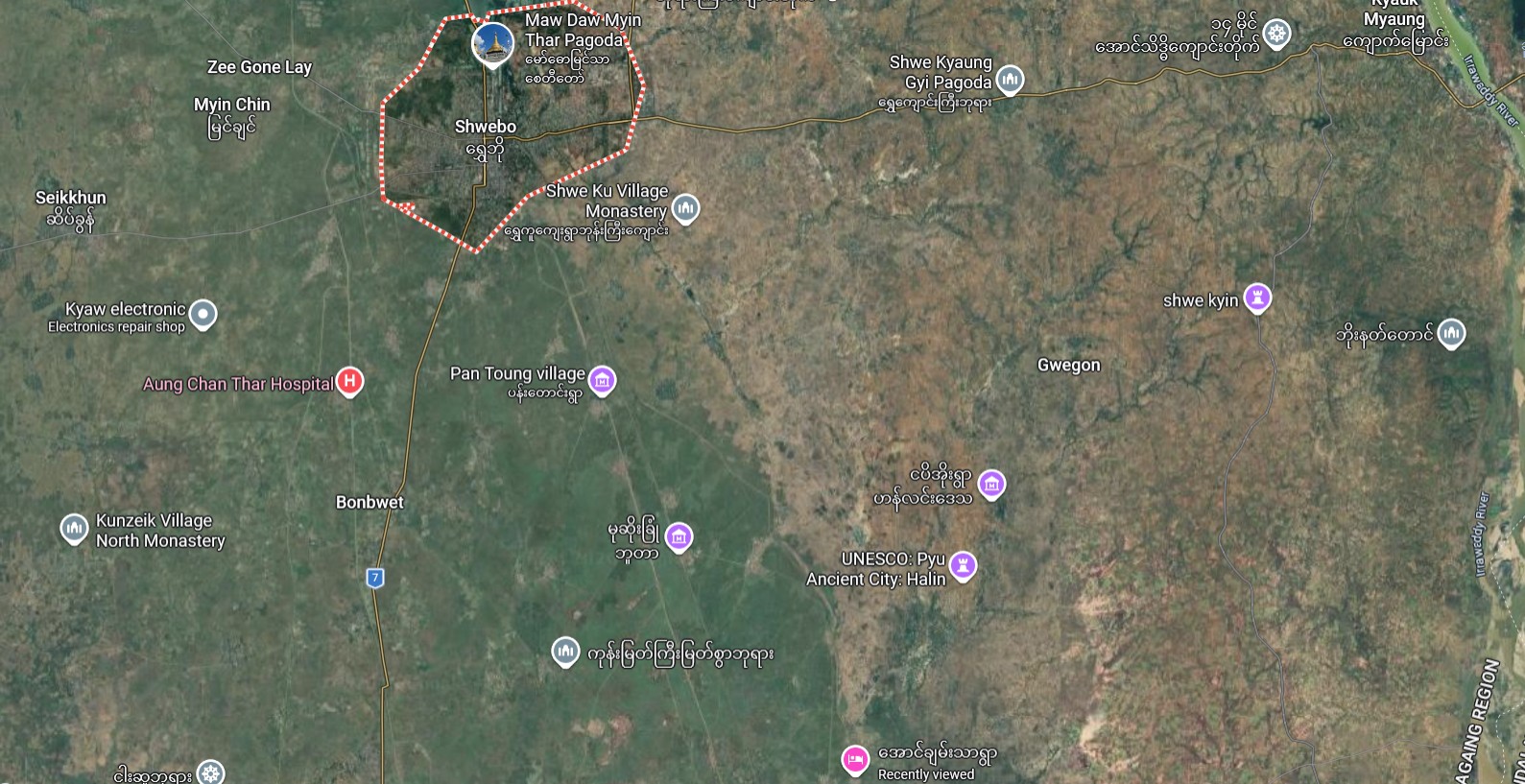Open the recently viewed lodging pin

click(x=854, y=760)
